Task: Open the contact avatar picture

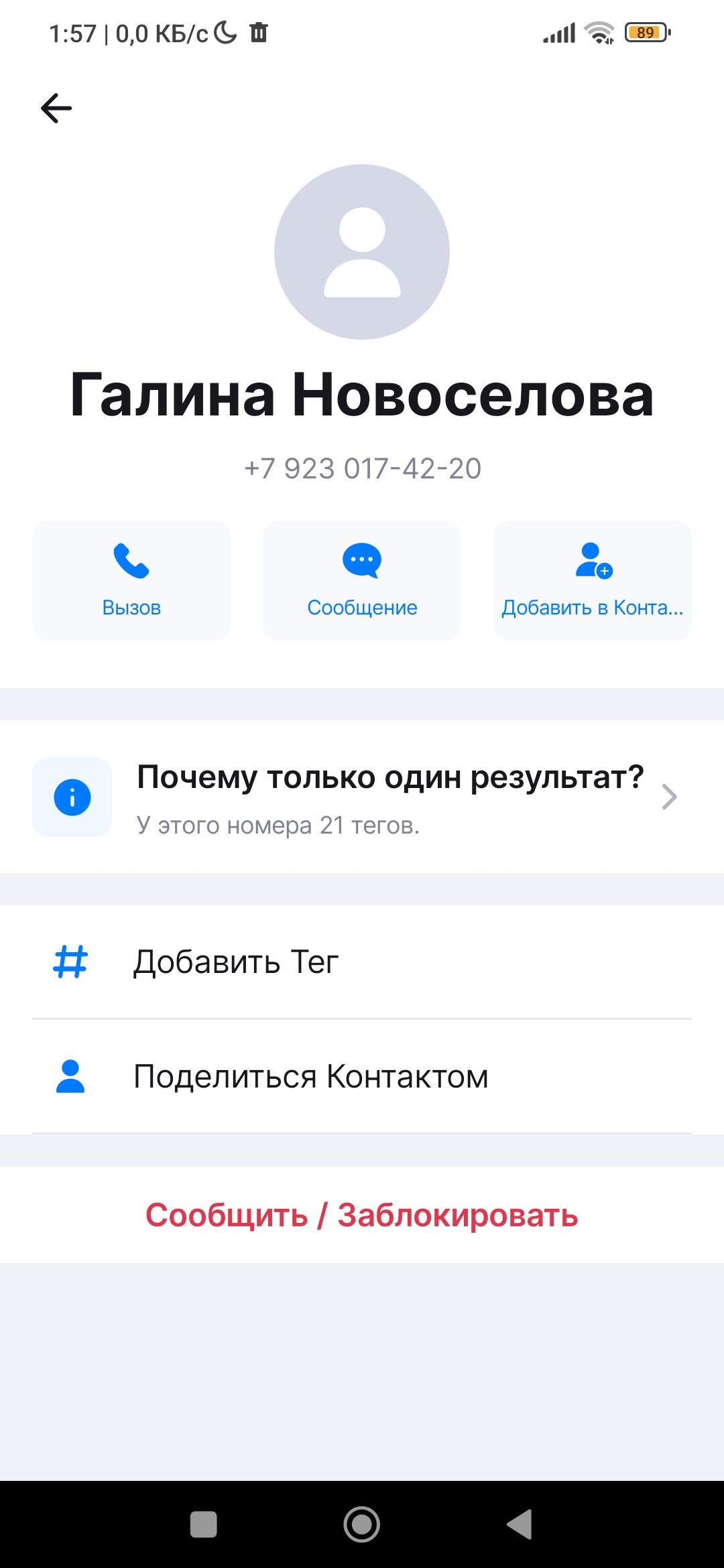Action: pos(362,252)
